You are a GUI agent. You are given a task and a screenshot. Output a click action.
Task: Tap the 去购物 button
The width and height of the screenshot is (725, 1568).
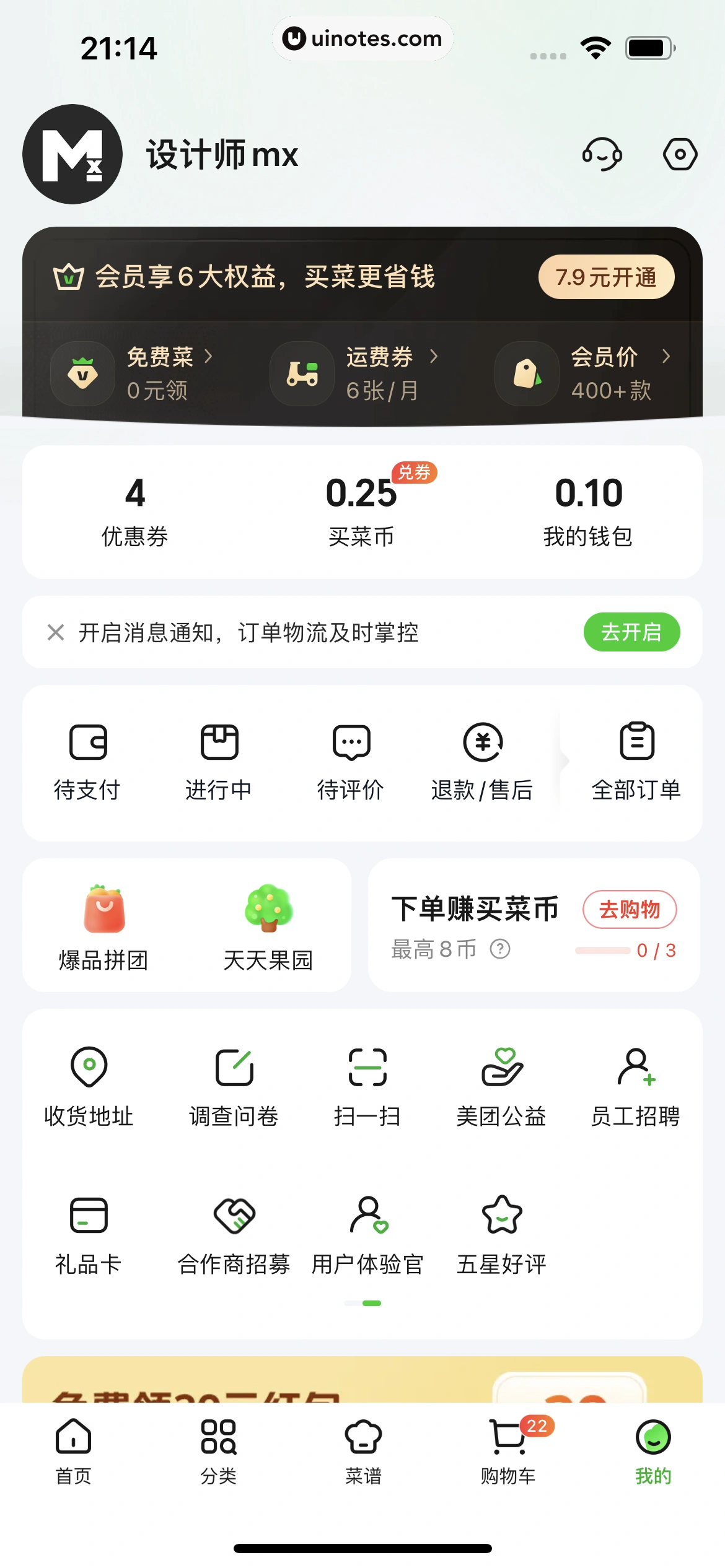point(629,909)
